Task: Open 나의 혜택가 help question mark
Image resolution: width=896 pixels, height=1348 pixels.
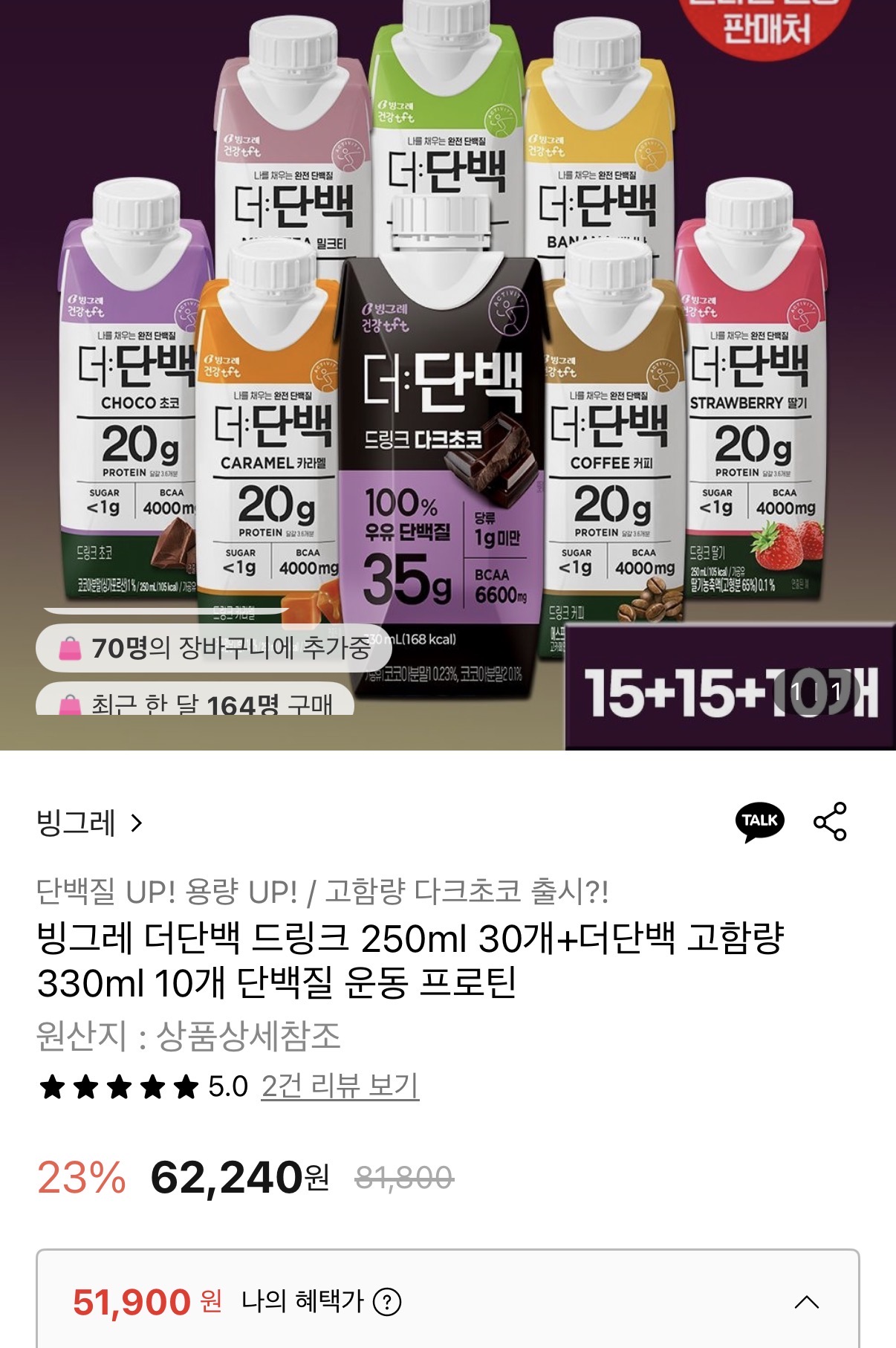Action: click(387, 1302)
